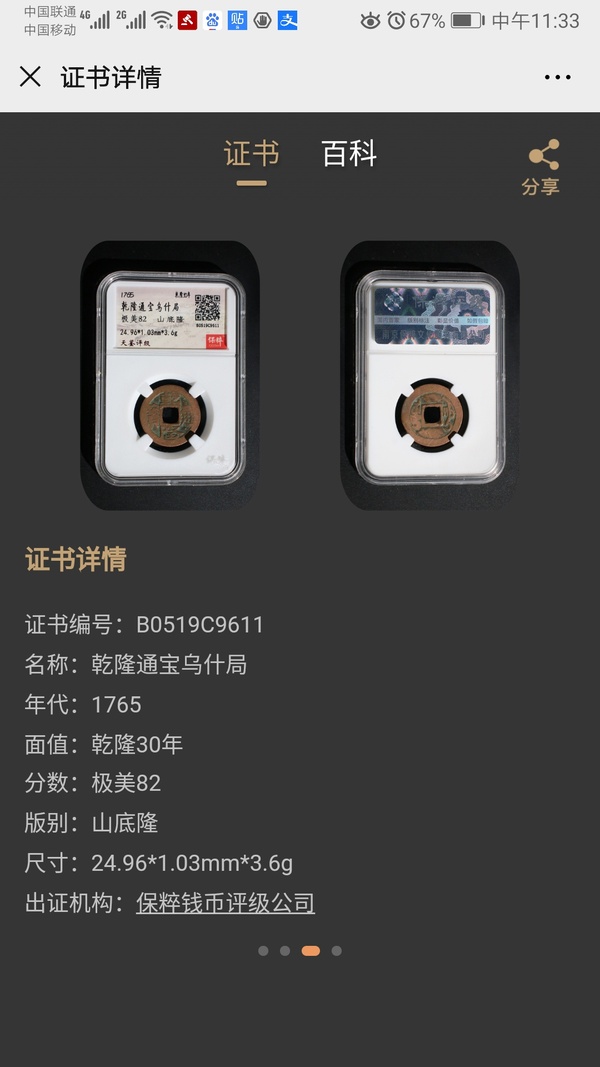Switch to the 百科 tab
The image size is (600, 1067).
click(349, 154)
